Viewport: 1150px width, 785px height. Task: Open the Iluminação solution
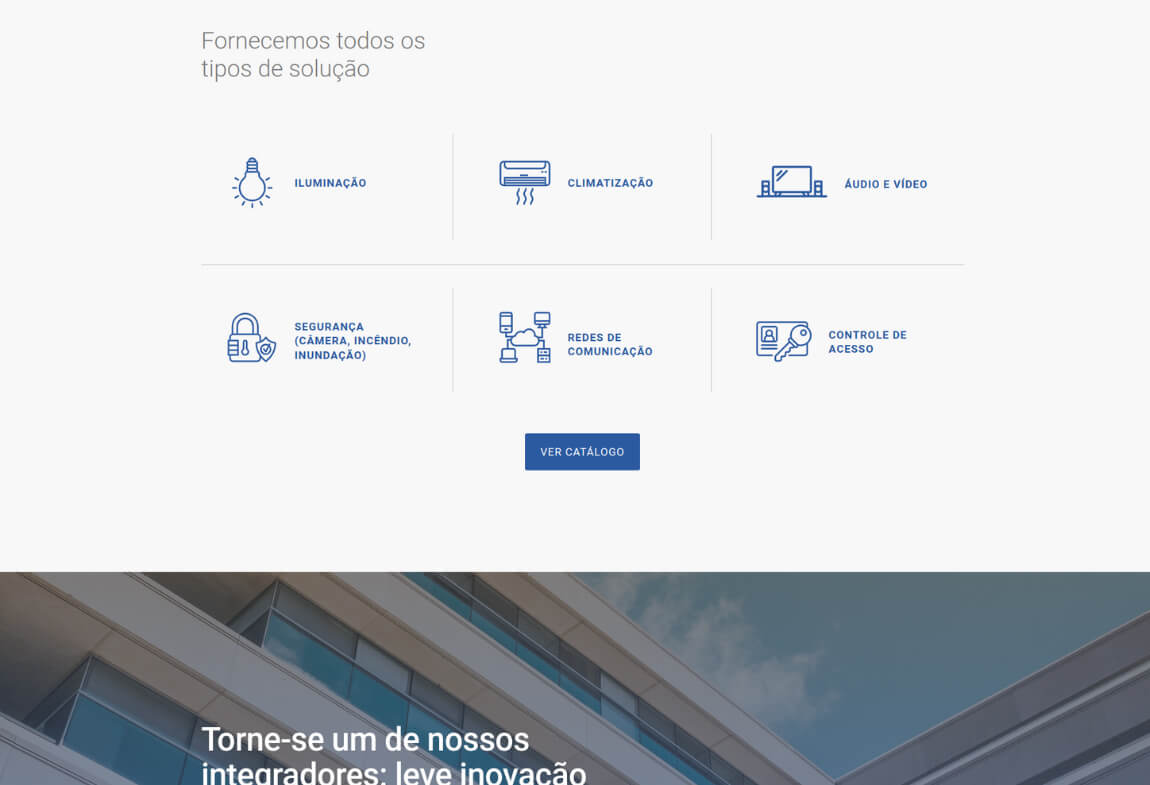[329, 183]
